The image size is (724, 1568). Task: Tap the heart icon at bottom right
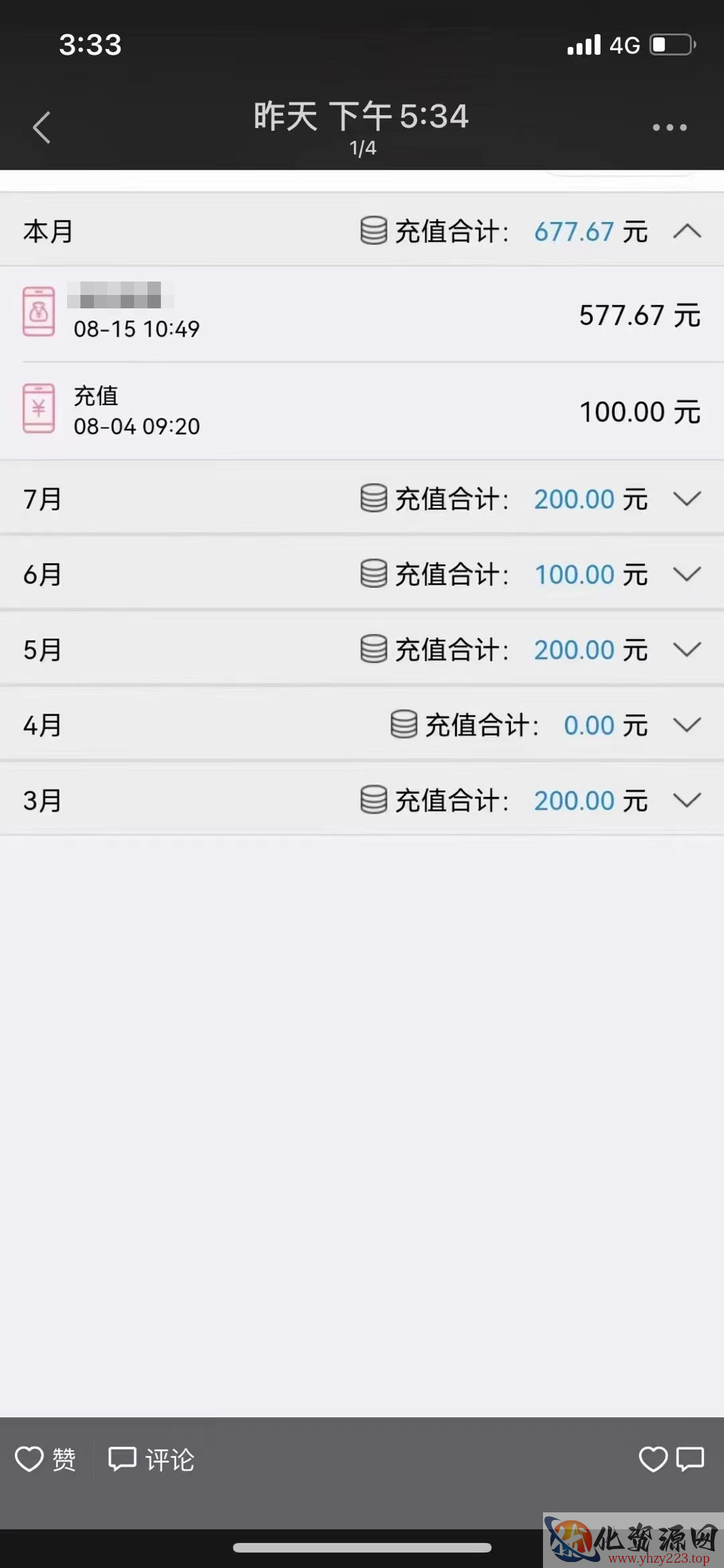pyautogui.click(x=653, y=1459)
